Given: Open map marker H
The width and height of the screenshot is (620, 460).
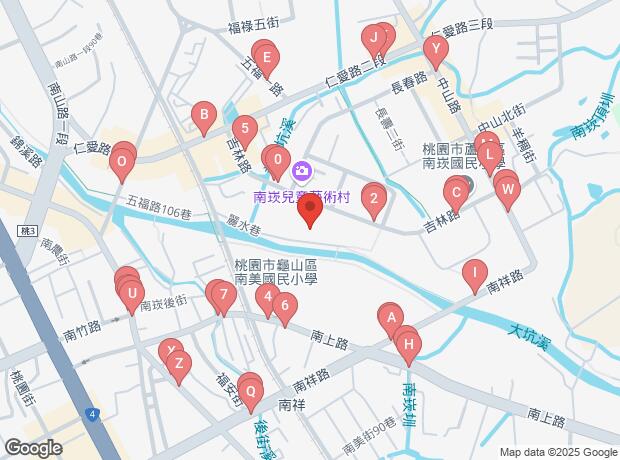Looking at the screenshot, I should 407,345.
